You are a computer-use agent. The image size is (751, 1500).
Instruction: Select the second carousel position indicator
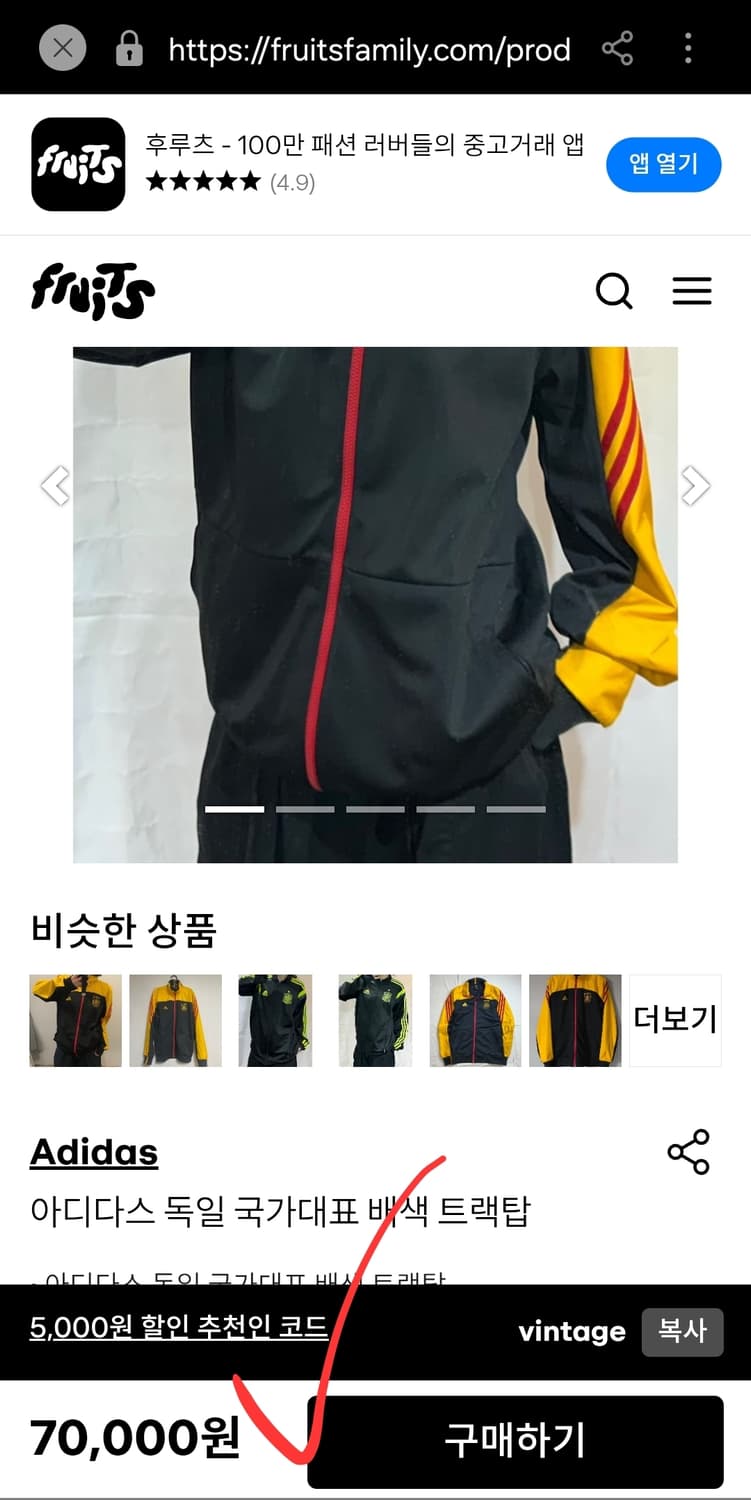(x=306, y=809)
